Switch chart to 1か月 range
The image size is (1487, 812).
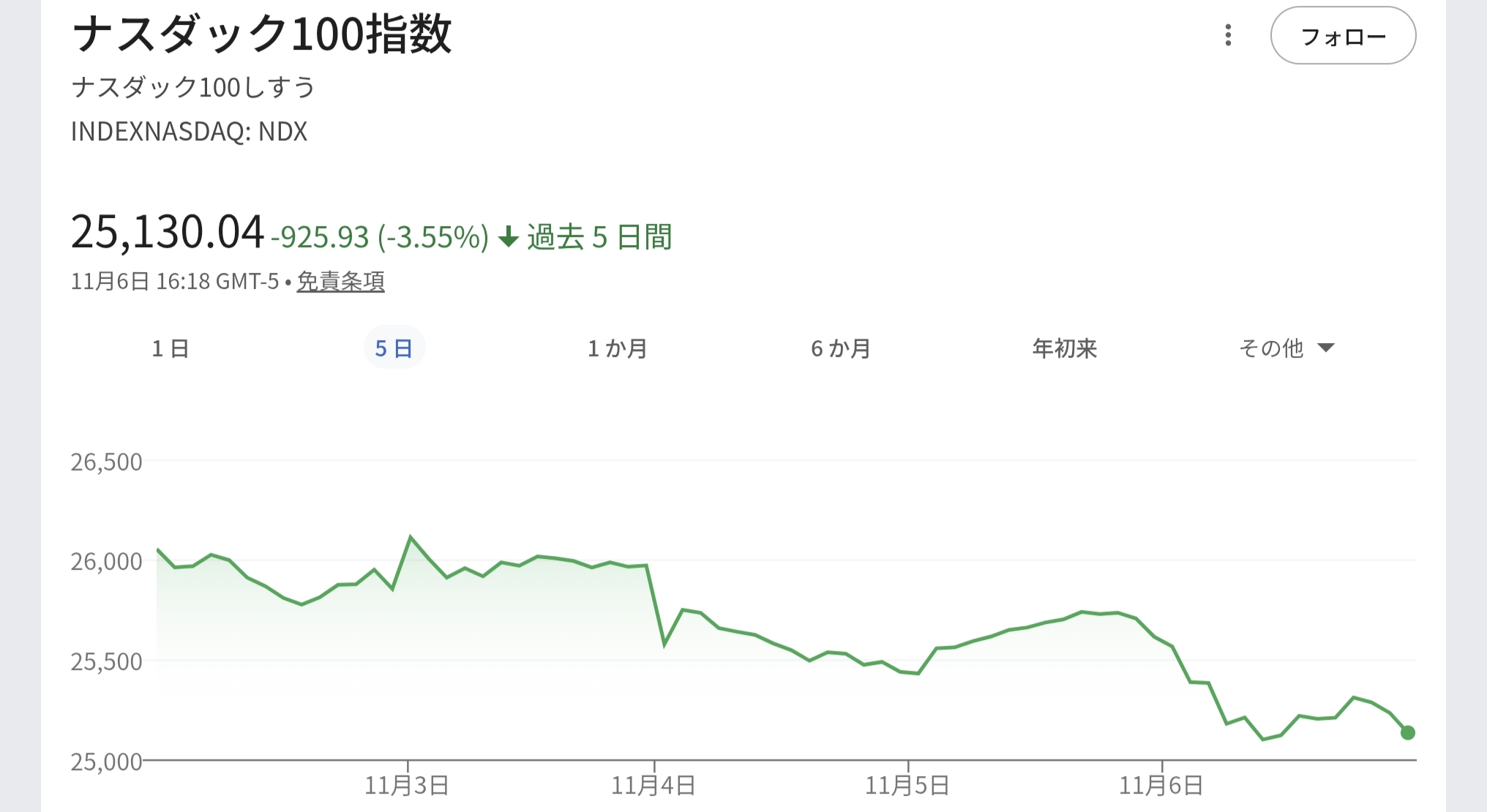click(x=617, y=348)
